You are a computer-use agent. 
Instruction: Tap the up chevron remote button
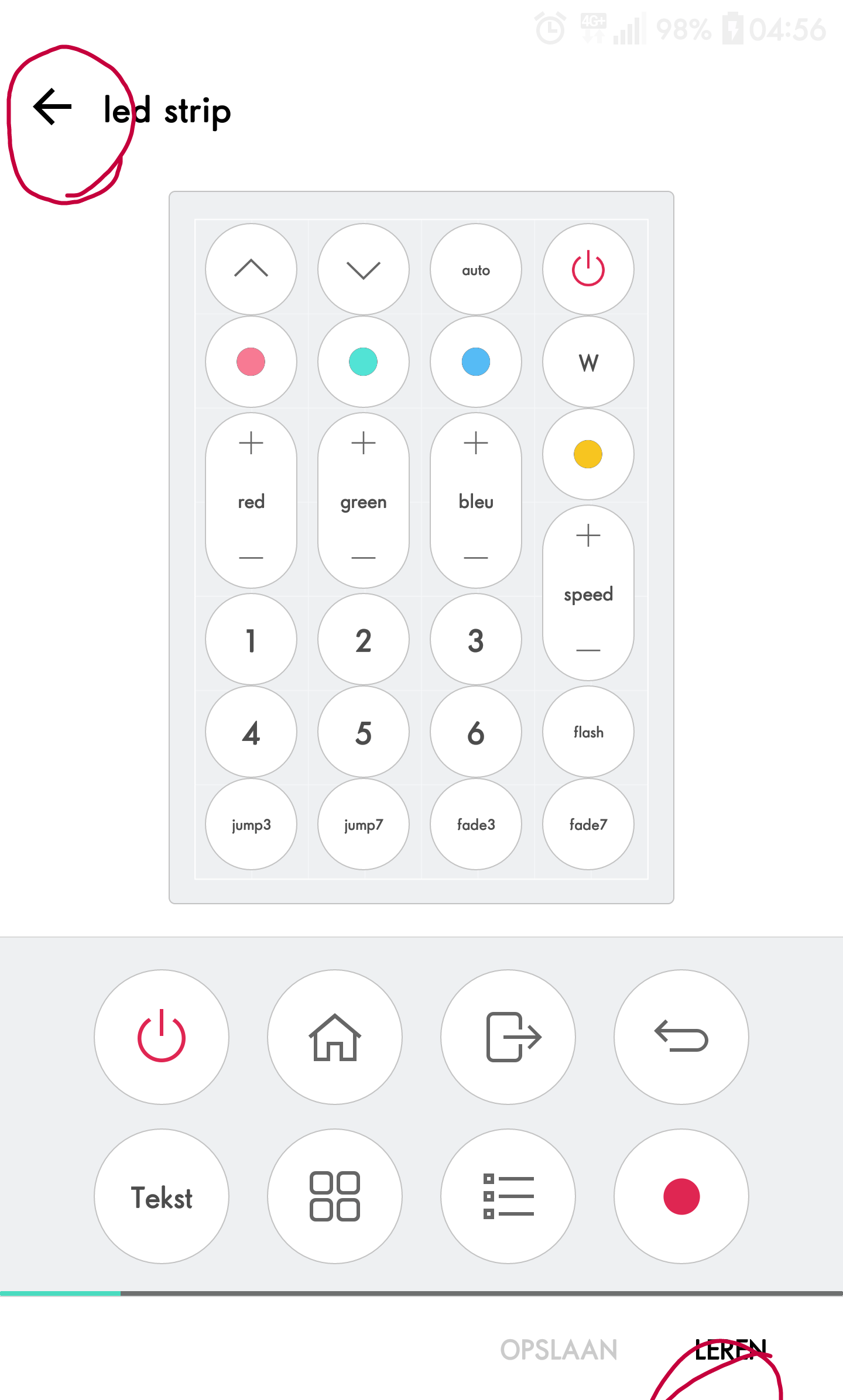coord(251,270)
